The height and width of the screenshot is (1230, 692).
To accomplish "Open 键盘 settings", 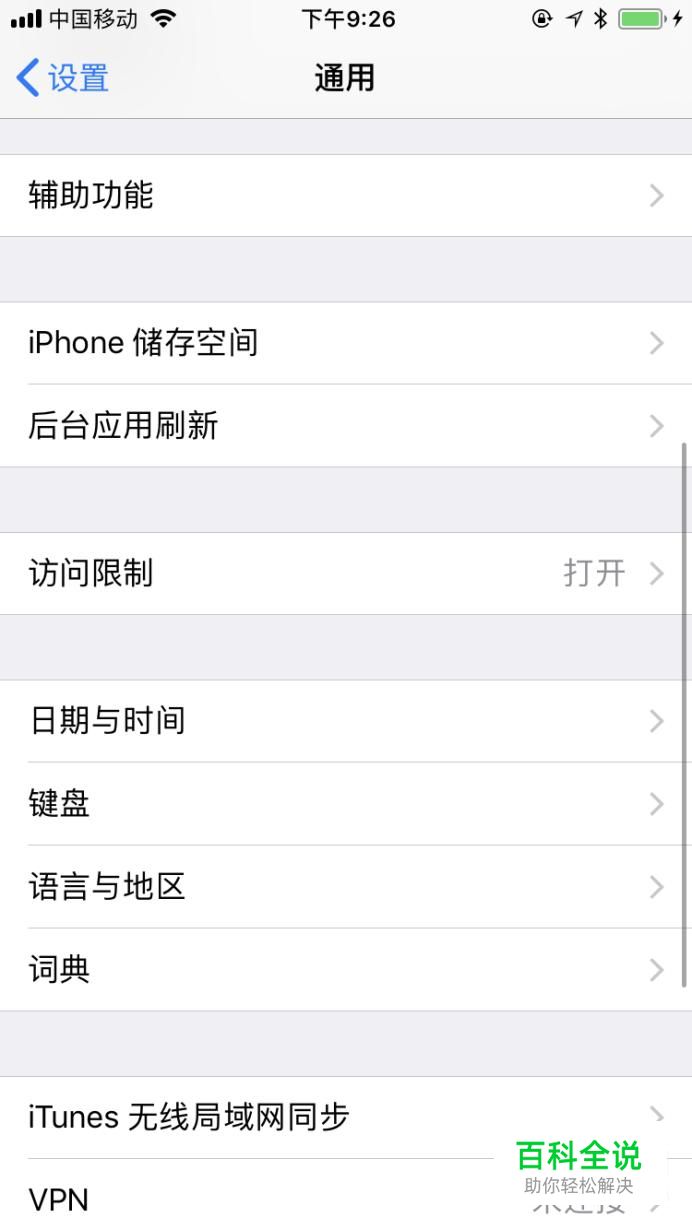I will 345,804.
